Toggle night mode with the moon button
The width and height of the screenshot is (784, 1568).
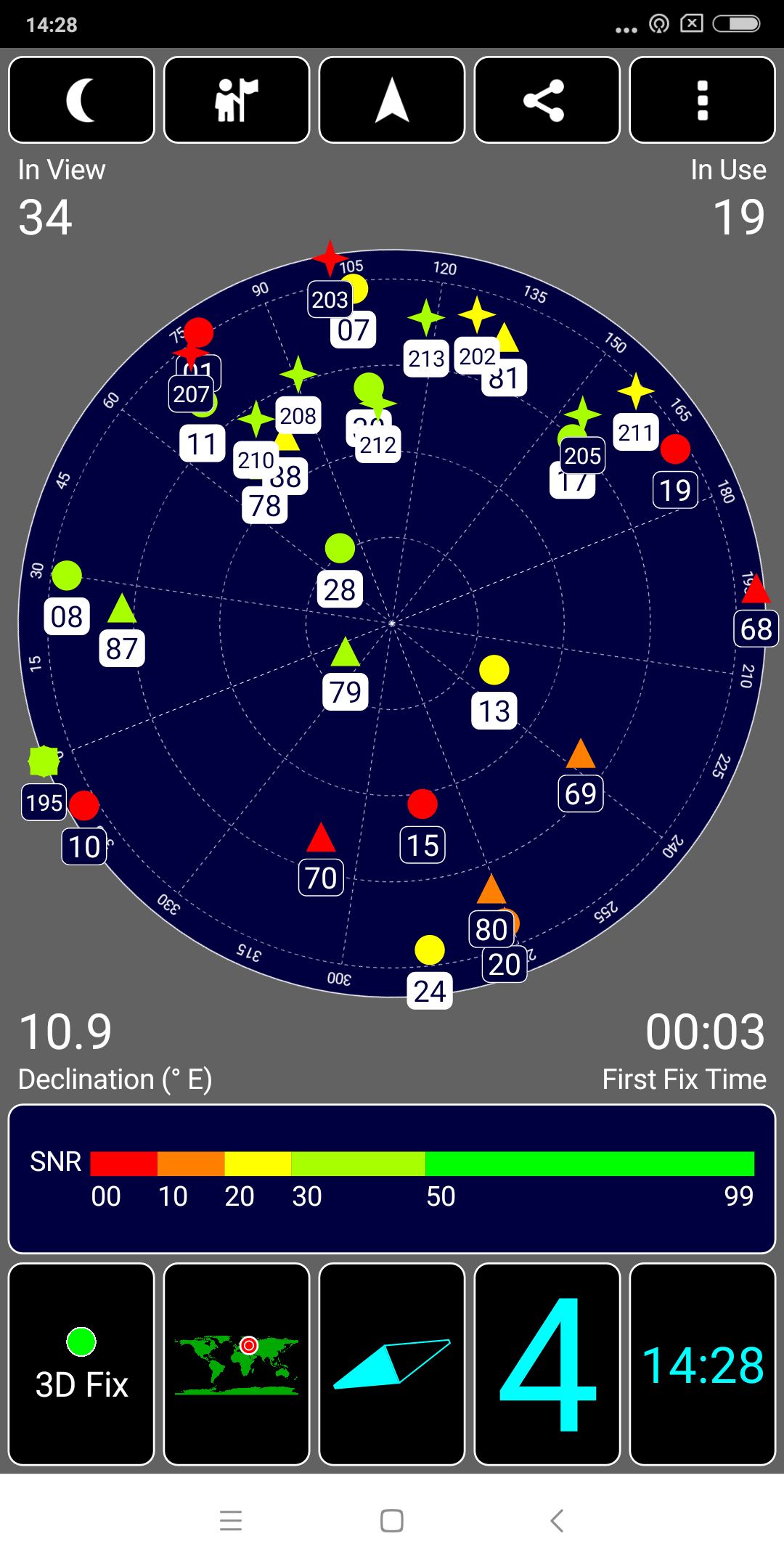click(x=81, y=100)
